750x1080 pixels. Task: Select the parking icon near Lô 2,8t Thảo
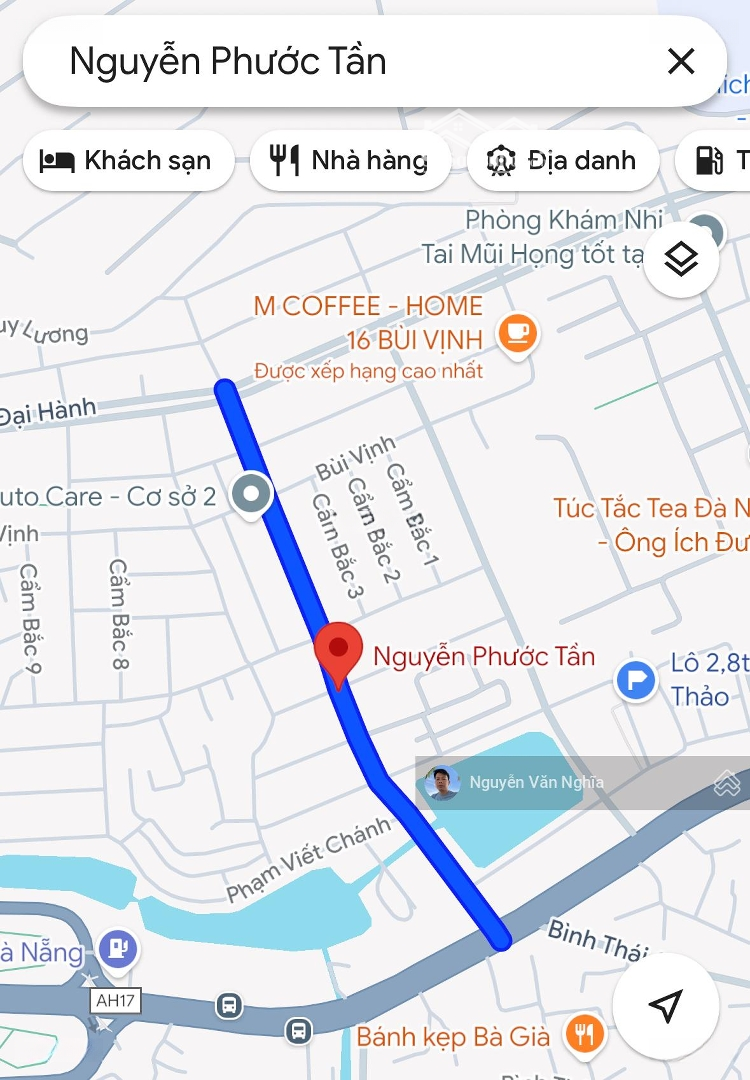click(637, 678)
